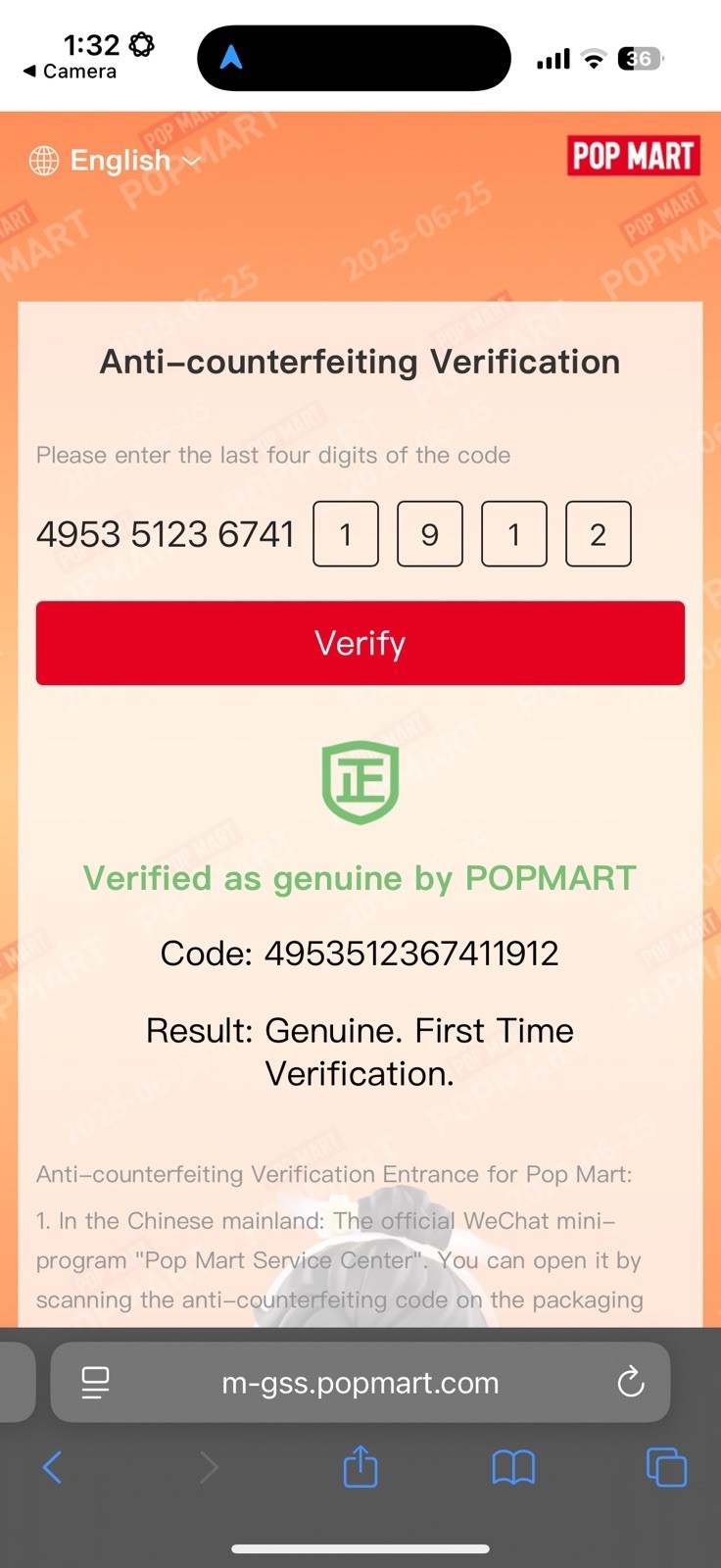Share this page
Image resolution: width=721 pixels, height=1568 pixels.
[360, 1466]
